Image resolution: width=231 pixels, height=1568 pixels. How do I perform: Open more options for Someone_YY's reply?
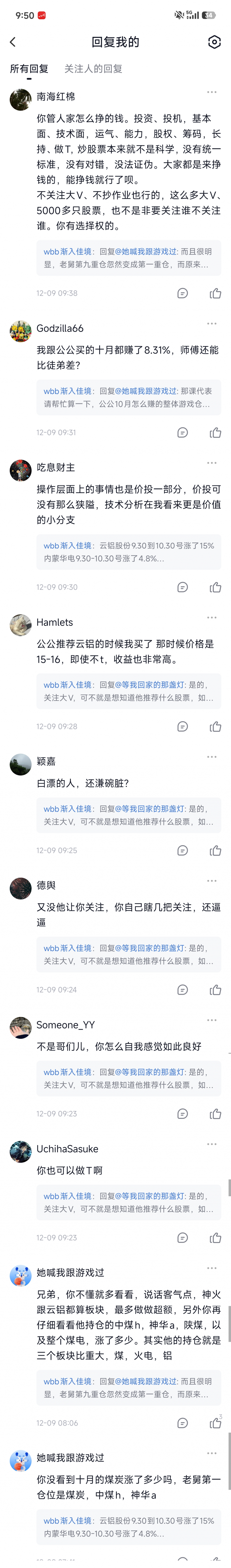click(x=212, y=1020)
